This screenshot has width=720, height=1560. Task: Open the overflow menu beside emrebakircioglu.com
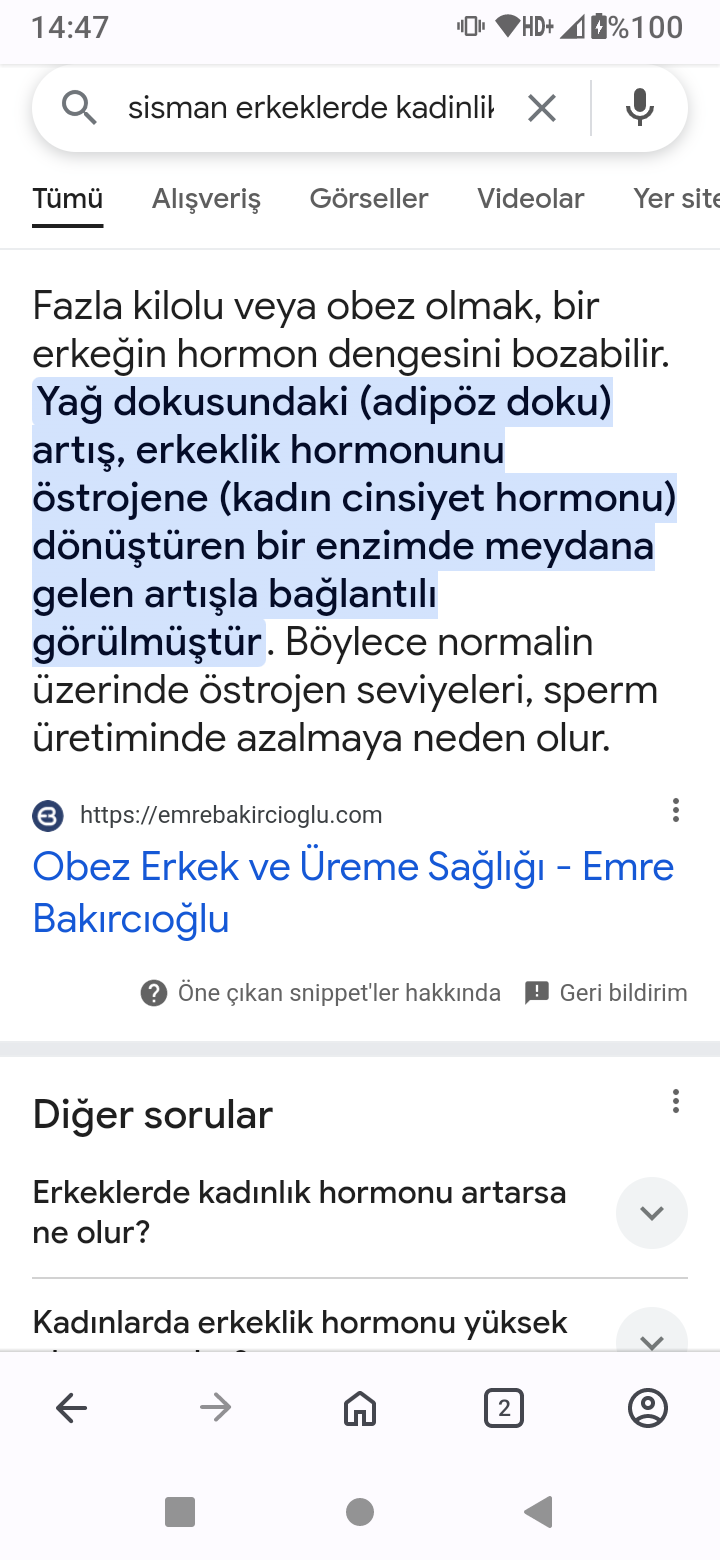(676, 810)
